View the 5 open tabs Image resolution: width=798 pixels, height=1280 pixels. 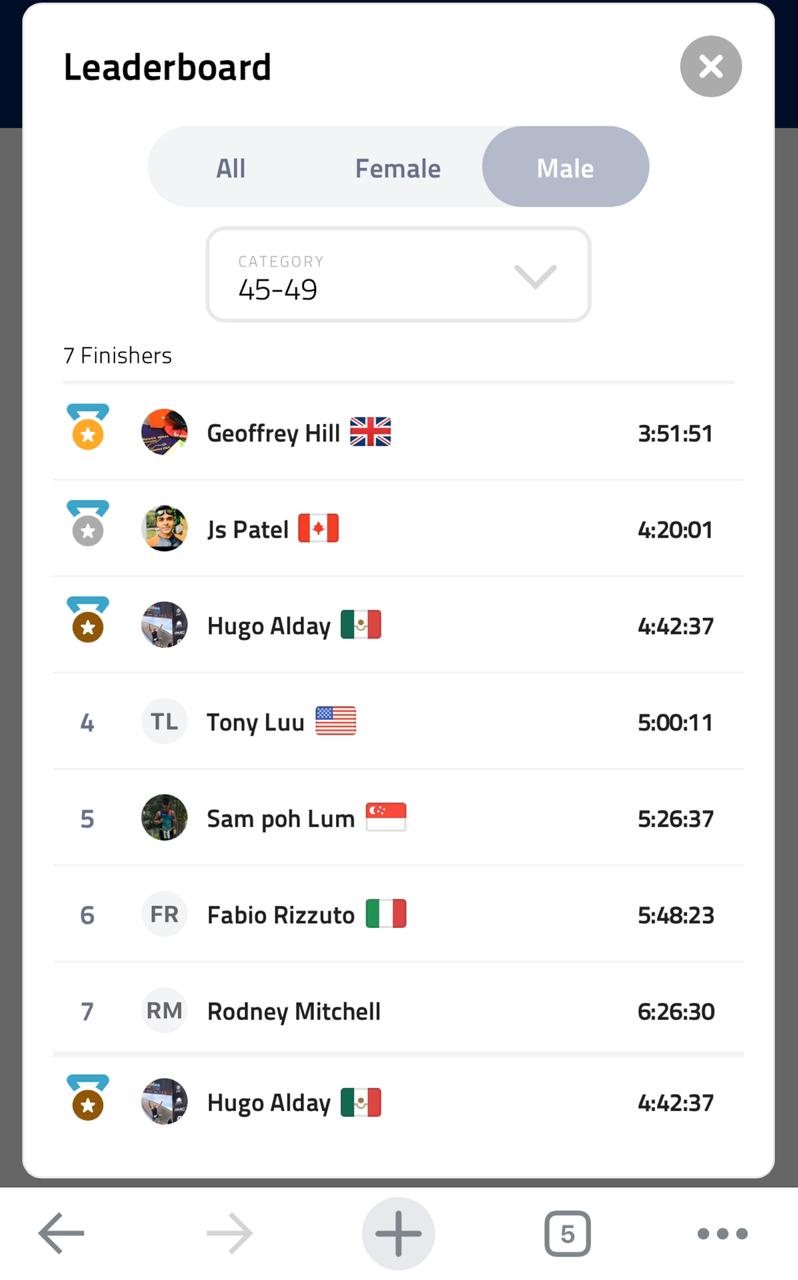tap(567, 1234)
